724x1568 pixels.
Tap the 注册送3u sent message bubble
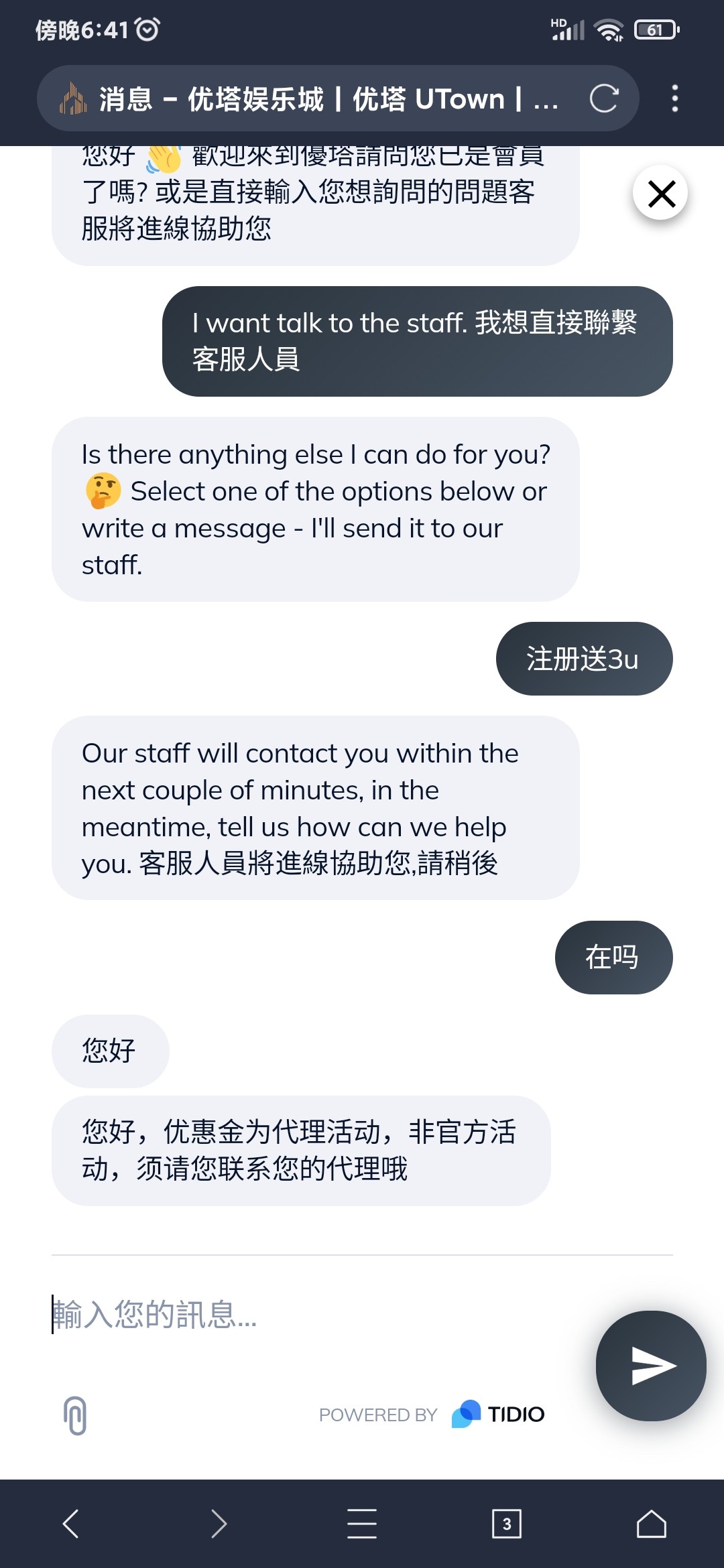click(583, 659)
